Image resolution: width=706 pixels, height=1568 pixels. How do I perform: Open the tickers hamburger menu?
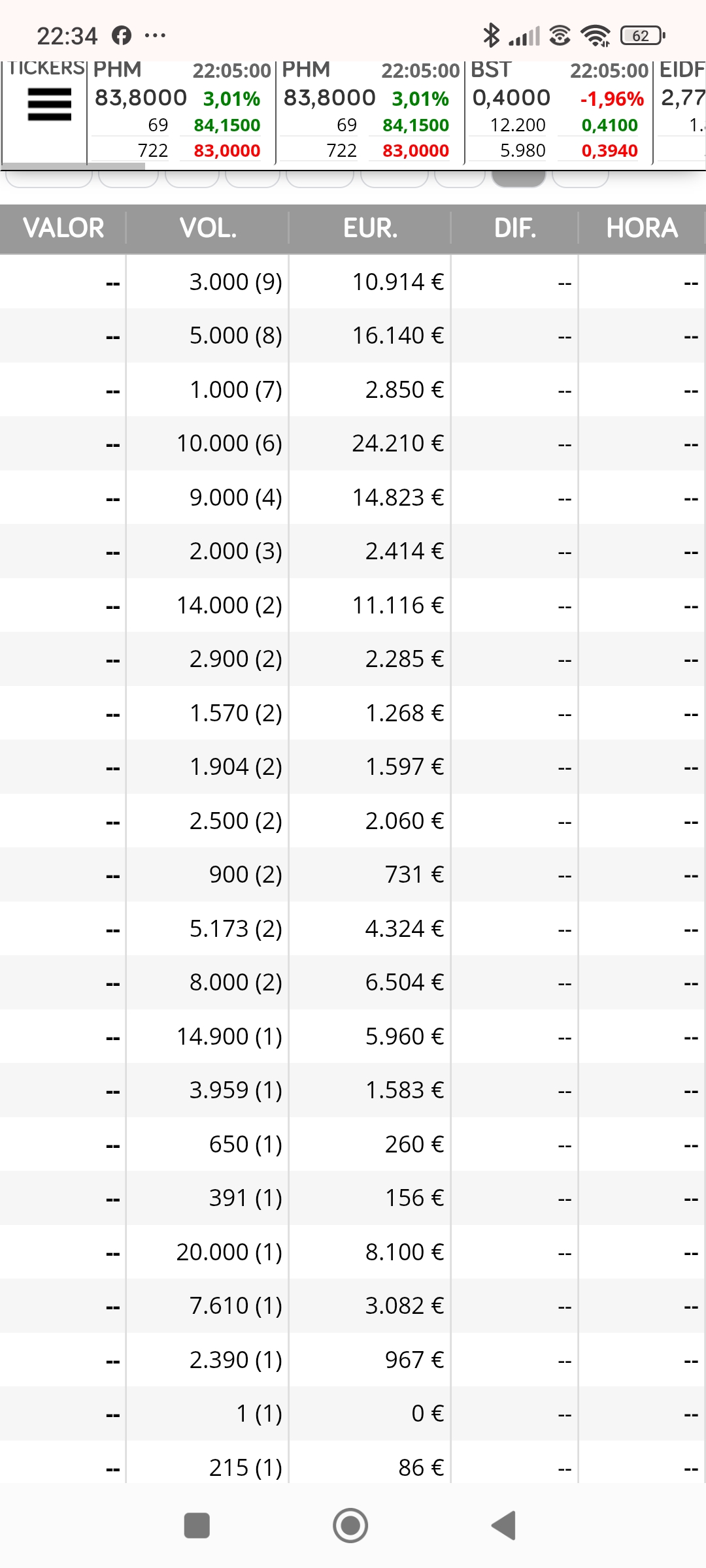click(49, 105)
